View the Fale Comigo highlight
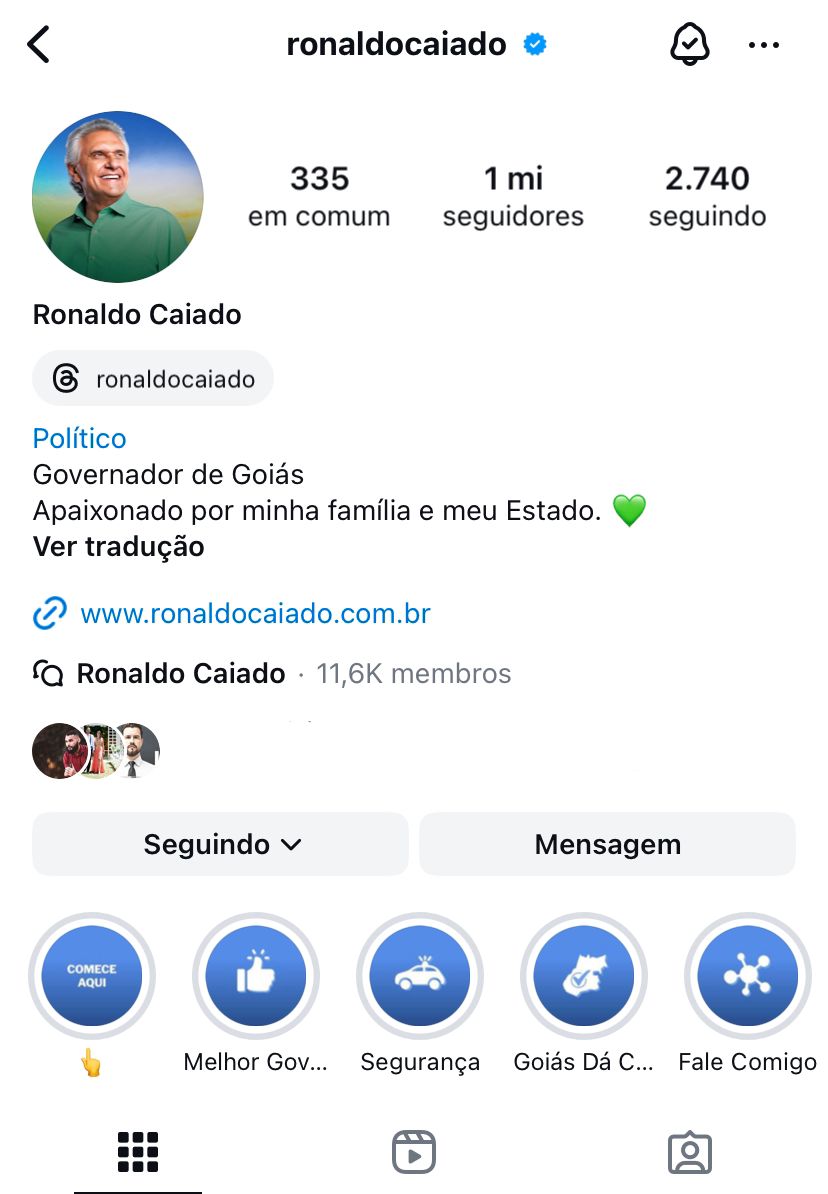The image size is (828, 1194). point(747,976)
